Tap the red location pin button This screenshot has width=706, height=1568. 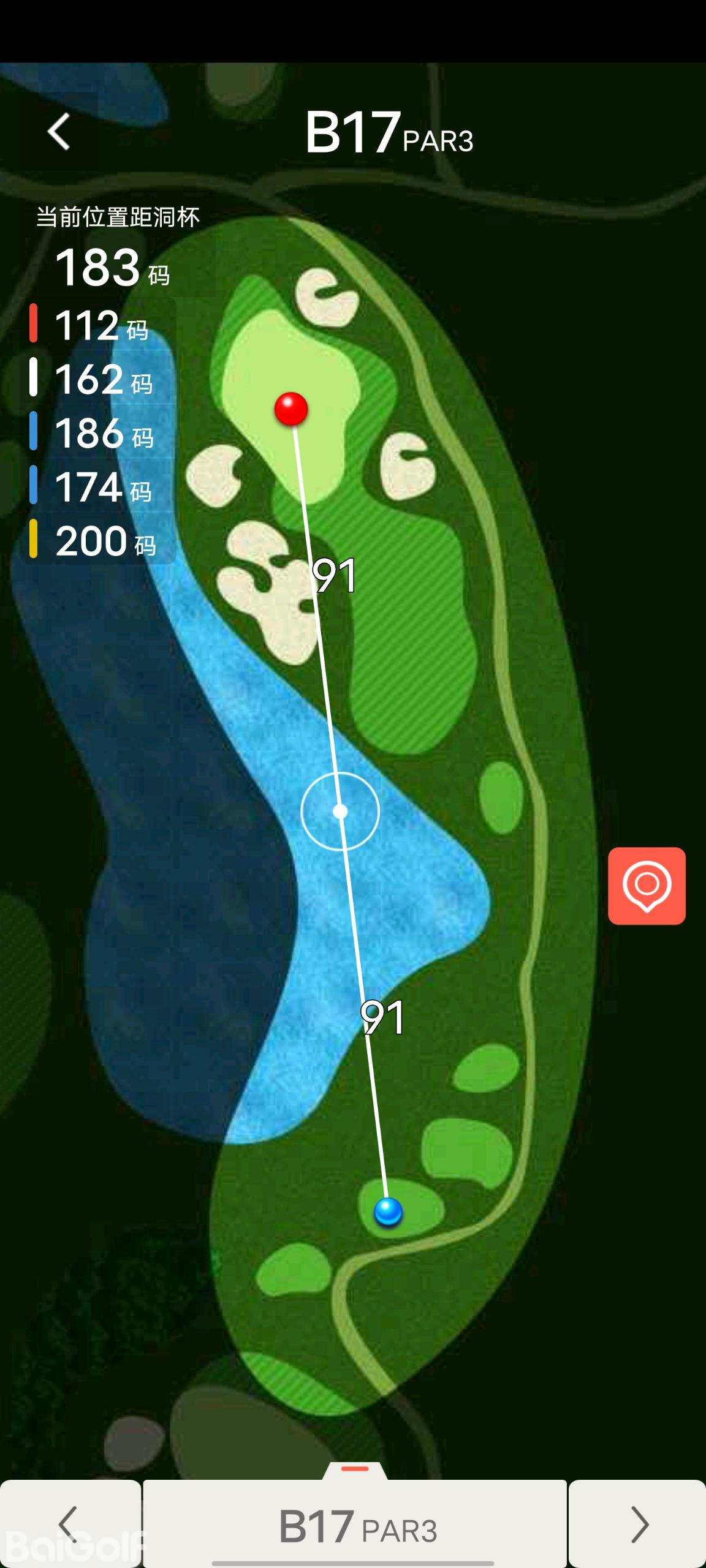coord(647,886)
